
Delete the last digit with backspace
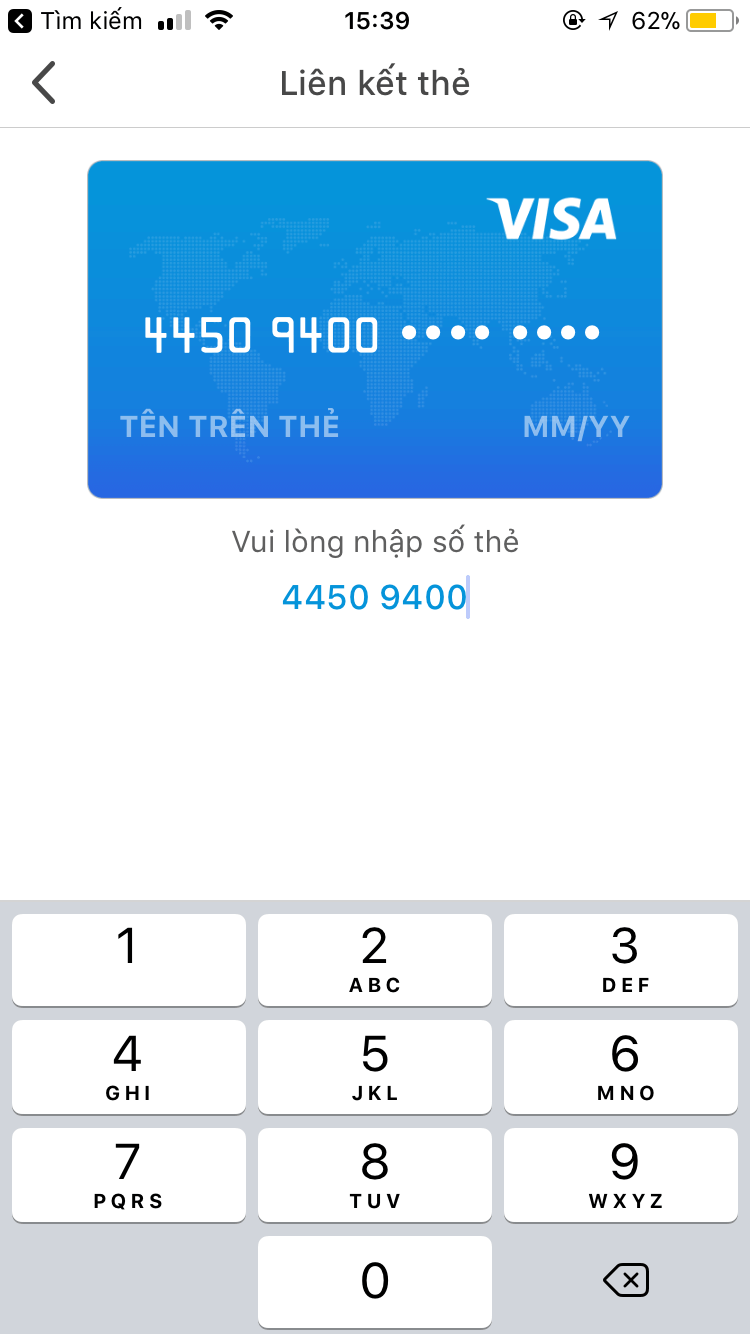[626, 1280]
